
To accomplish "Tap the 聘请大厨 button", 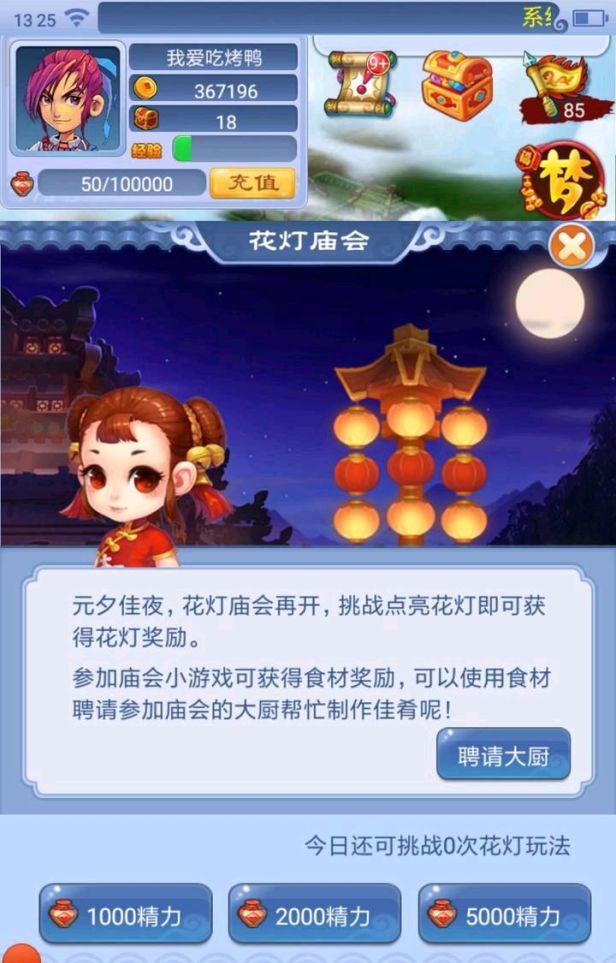I will (503, 755).
